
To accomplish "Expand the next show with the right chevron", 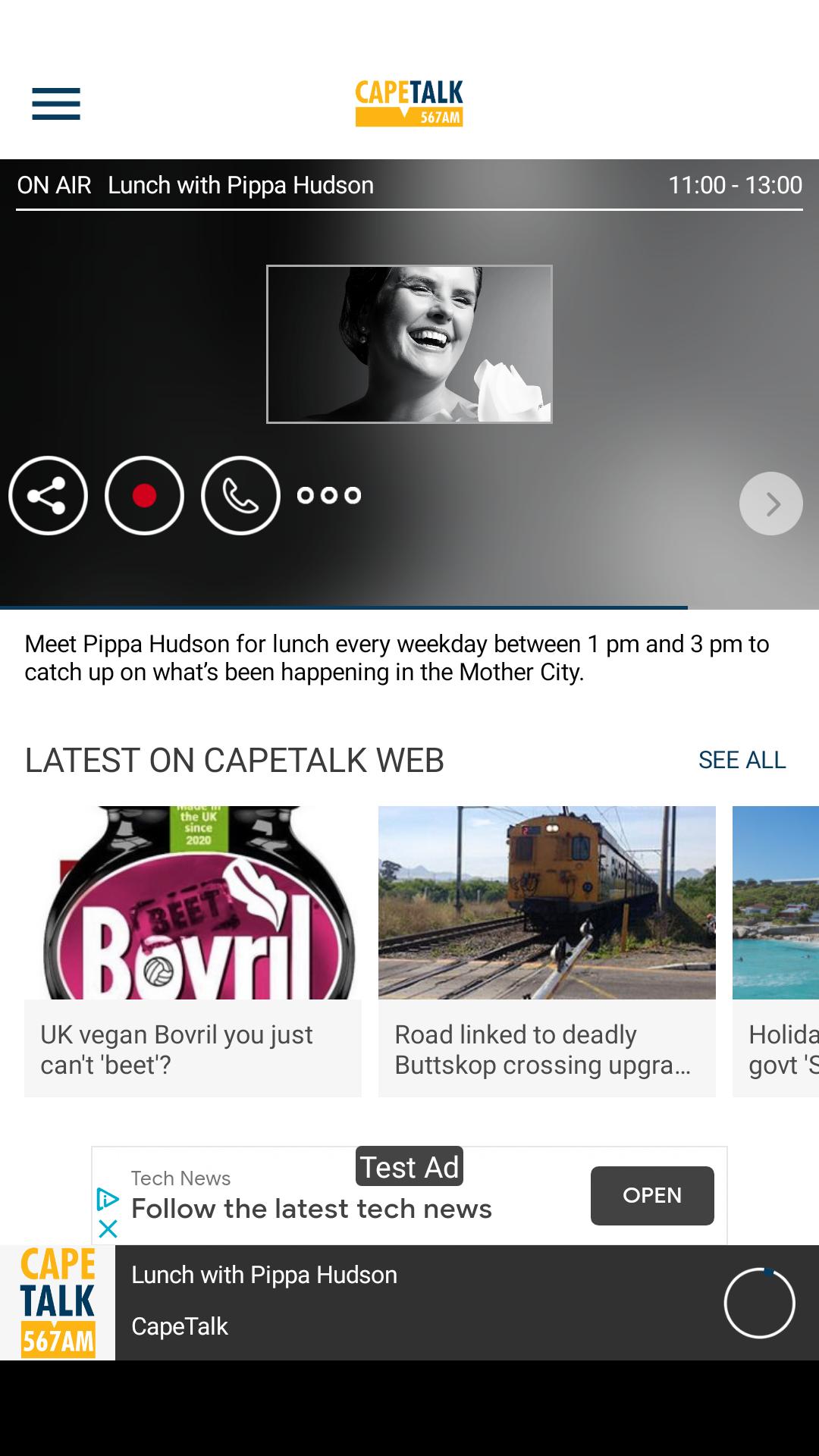I will tap(770, 503).
